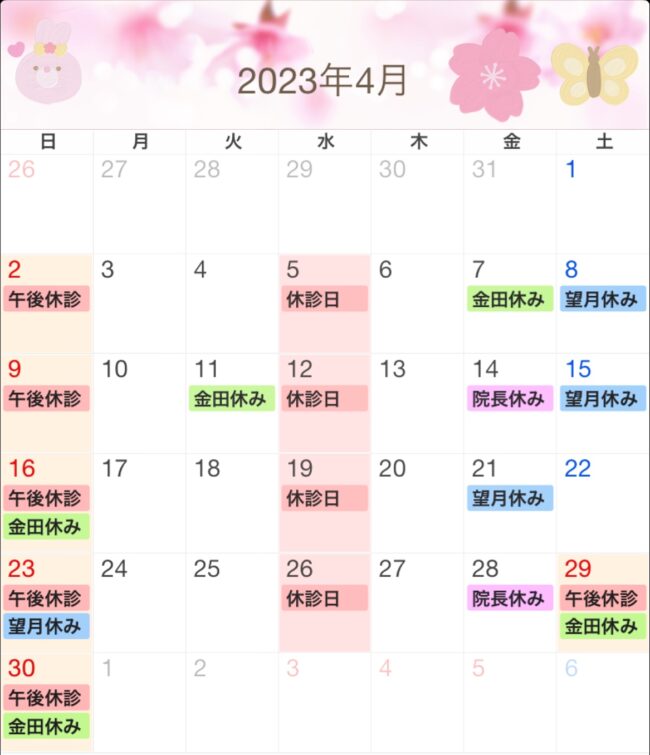Select Wednesday April 5 休診日
Screen dimensions: 650x755
[324, 302]
